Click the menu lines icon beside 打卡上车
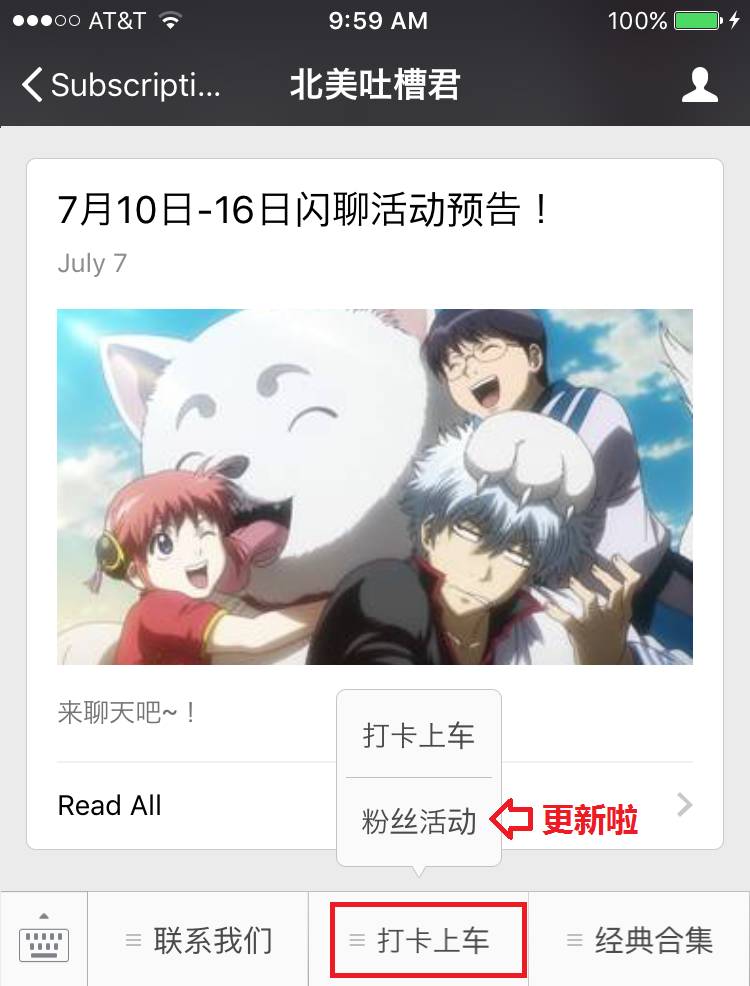 pyautogui.click(x=355, y=939)
